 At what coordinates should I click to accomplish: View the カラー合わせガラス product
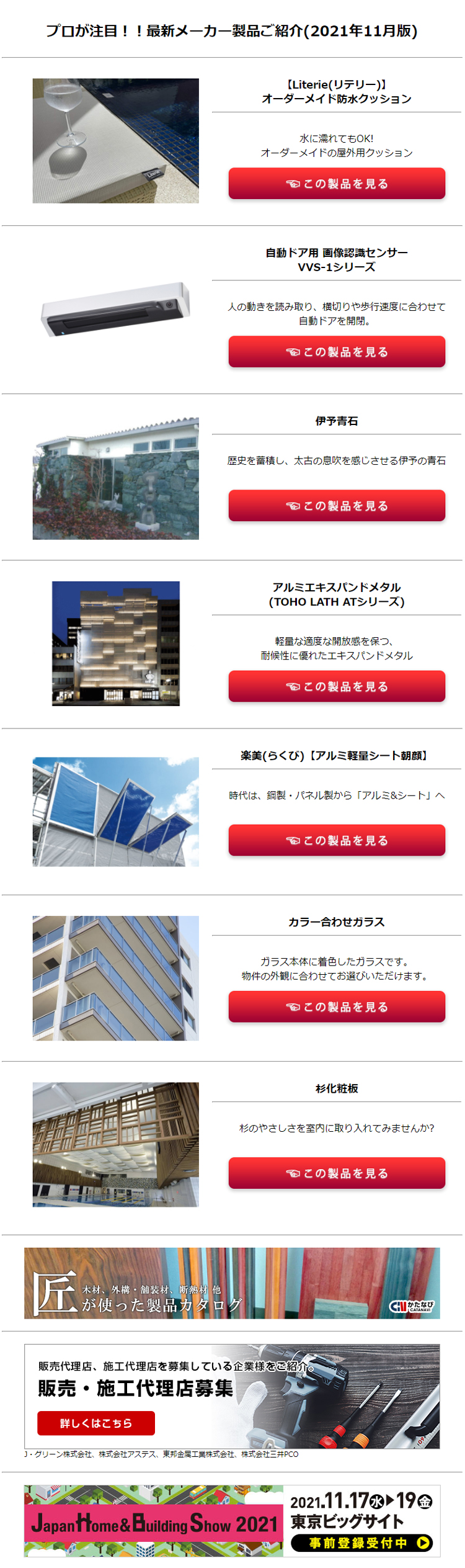[x=337, y=1006]
